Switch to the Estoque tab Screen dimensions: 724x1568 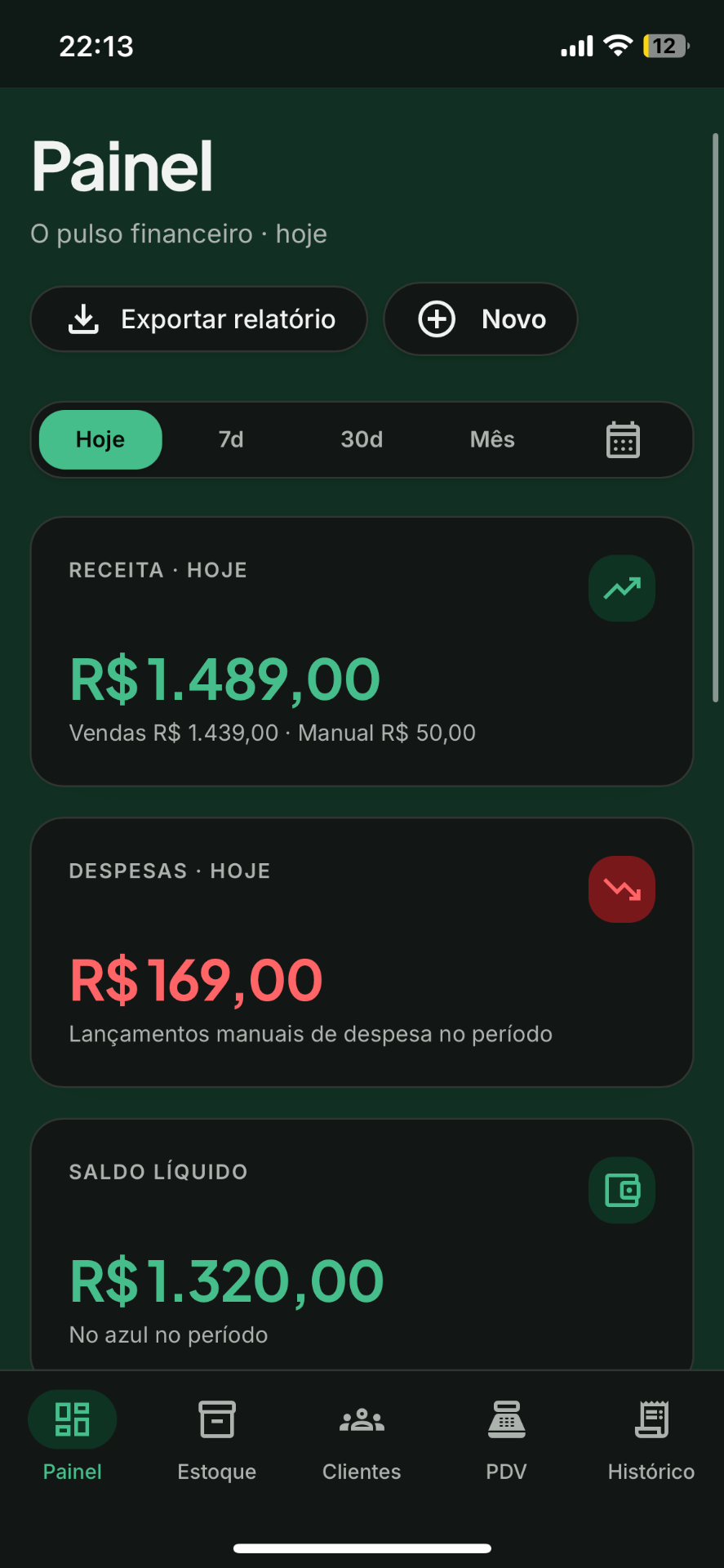[x=217, y=1437]
